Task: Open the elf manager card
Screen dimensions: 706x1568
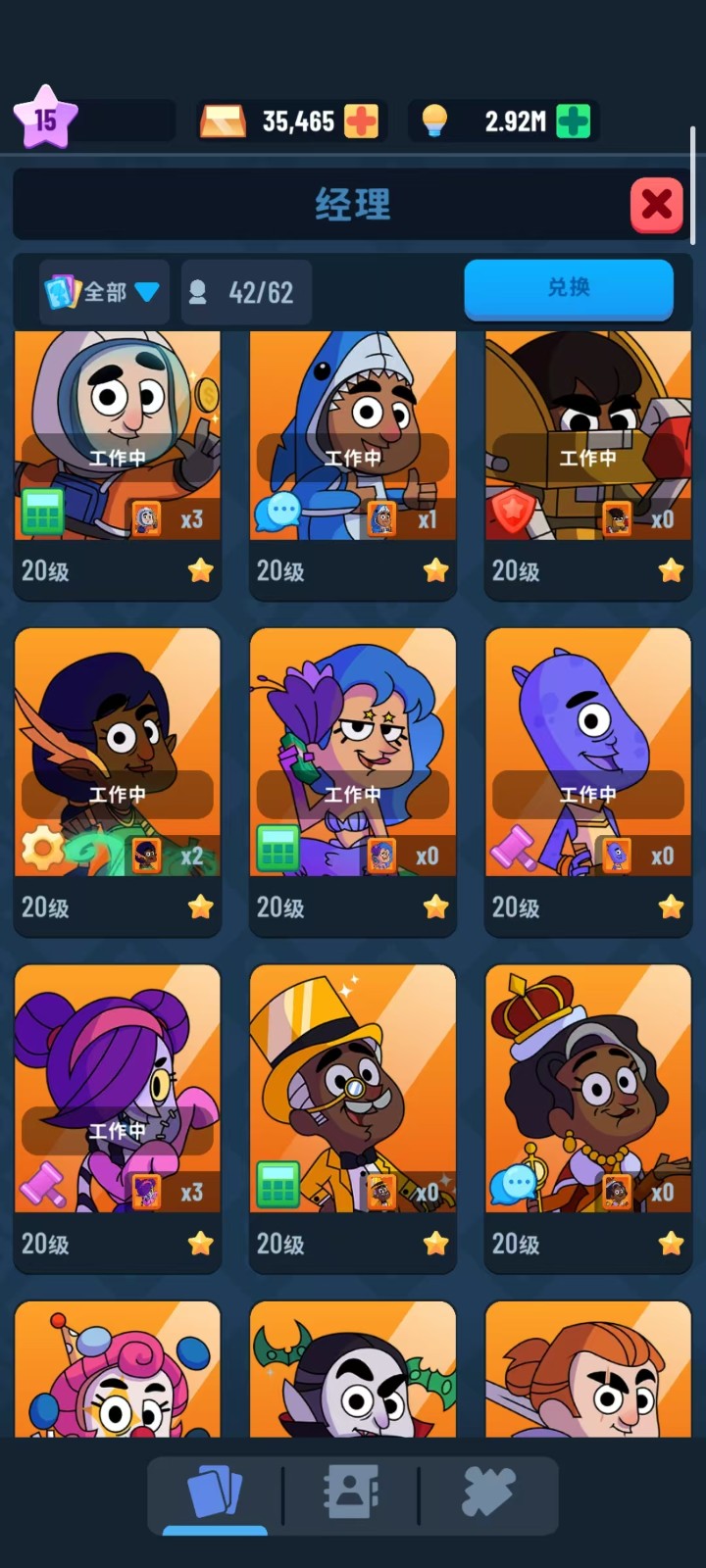Action: click(118, 755)
